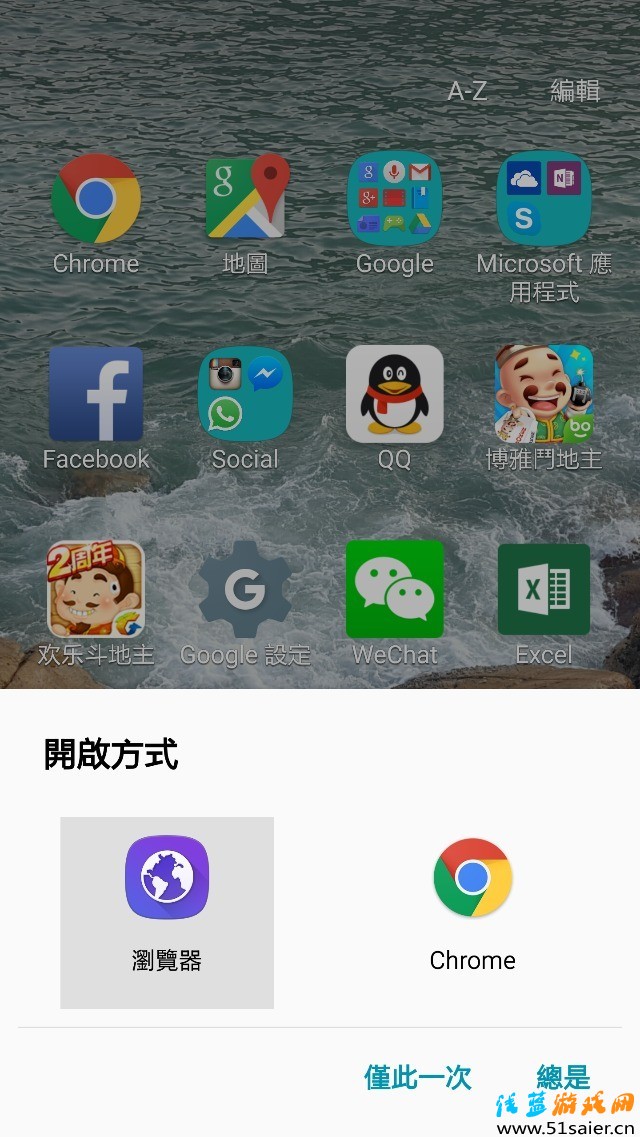Tap 編輯 to edit the app drawer
Screen dimensions: 640x1137
click(575, 91)
